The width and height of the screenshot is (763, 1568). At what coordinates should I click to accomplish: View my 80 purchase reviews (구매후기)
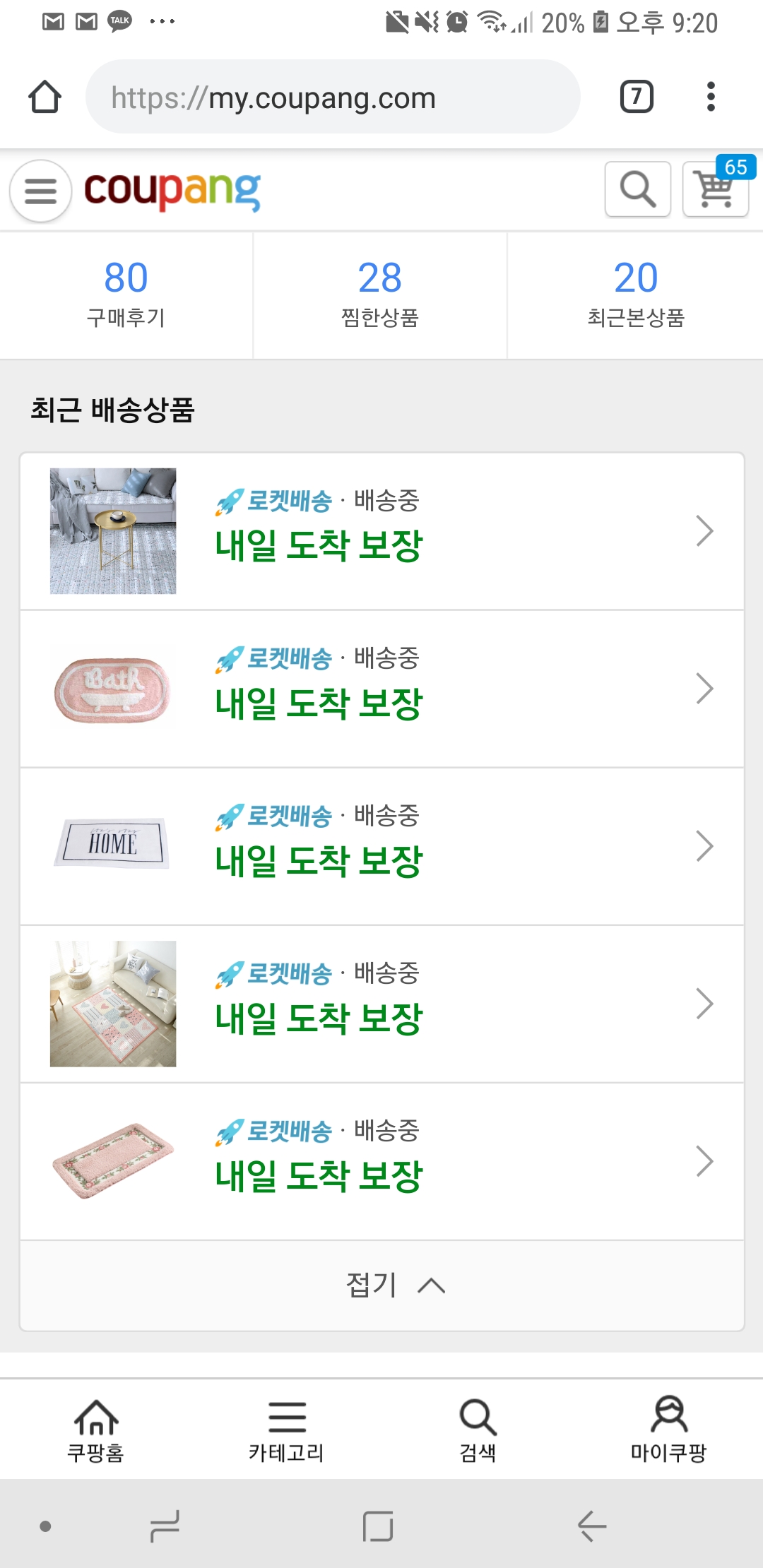126,294
